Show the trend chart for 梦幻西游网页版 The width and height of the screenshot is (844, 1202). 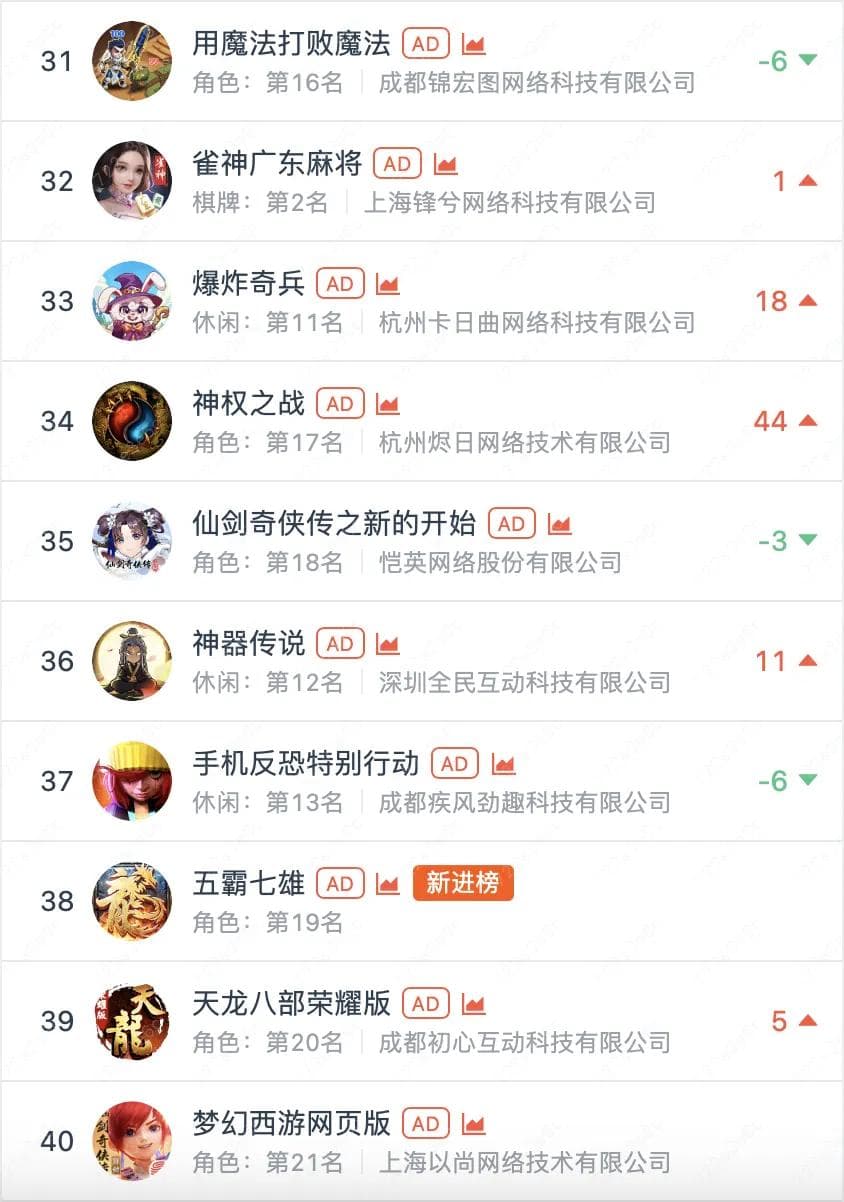[x=473, y=1124]
